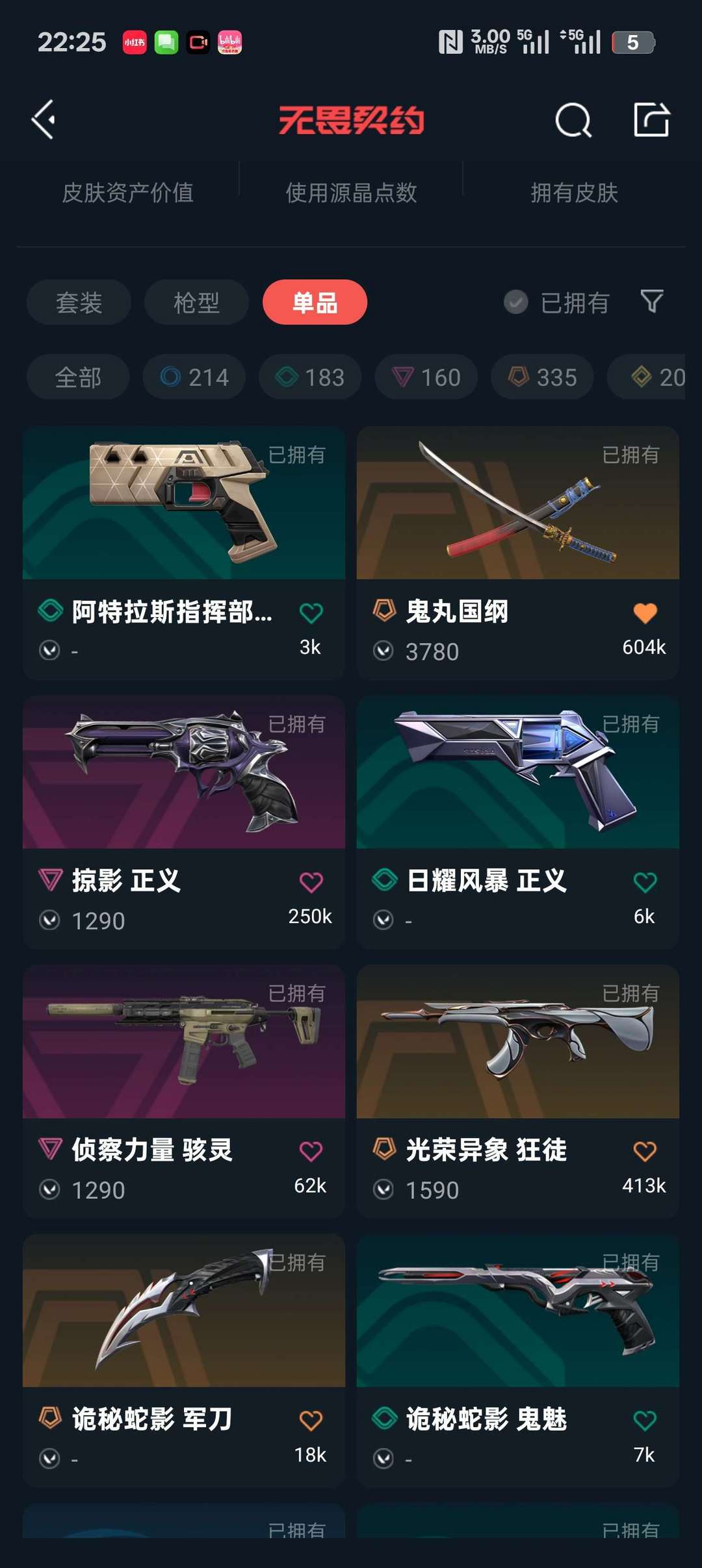
Task: Open the 诡秘蛇影 军刀 skin card
Action: (x=184, y=1361)
